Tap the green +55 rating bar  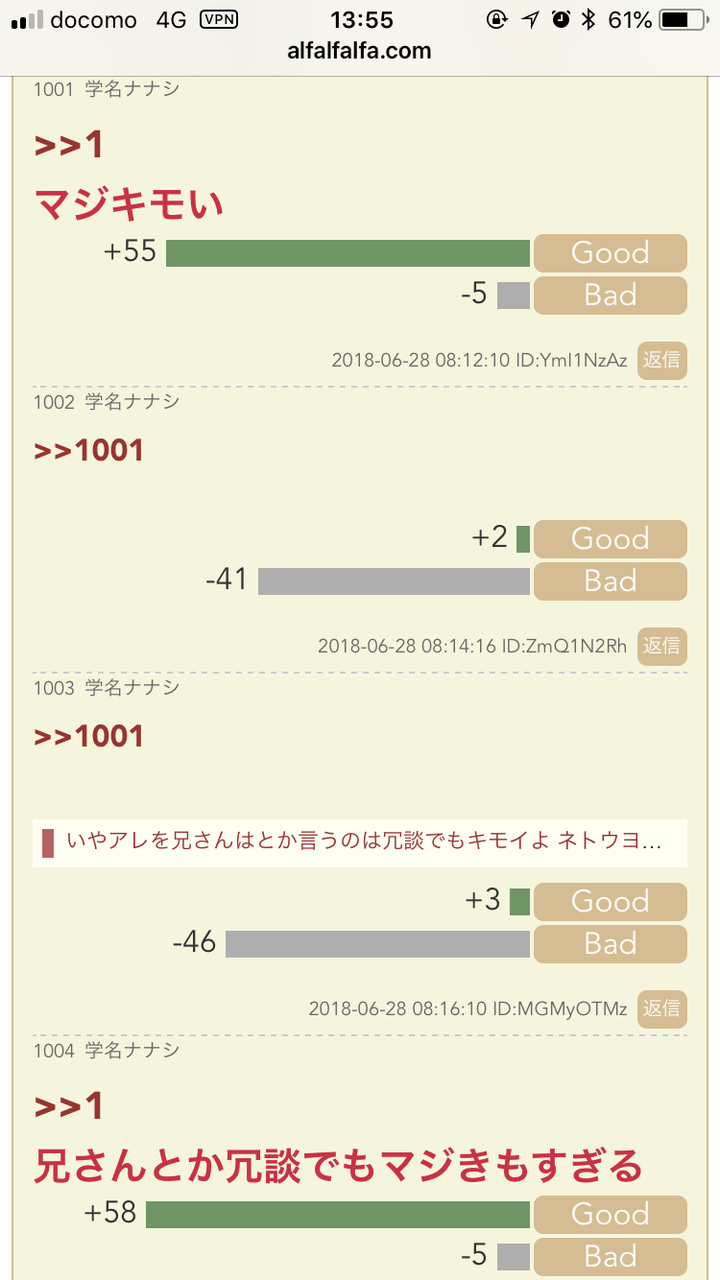pos(348,253)
